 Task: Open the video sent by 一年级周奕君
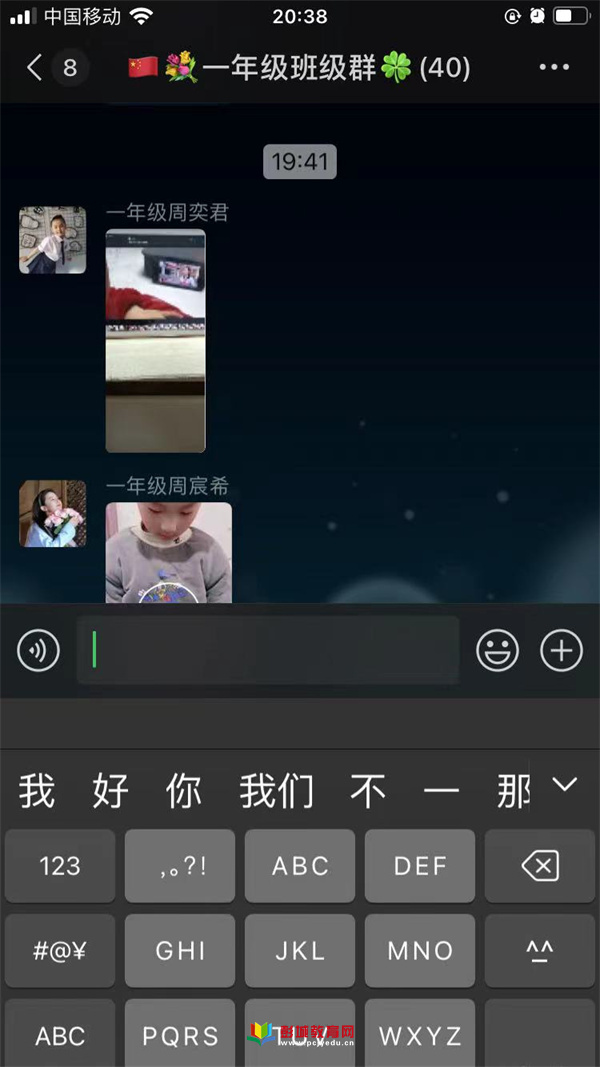[x=156, y=340]
